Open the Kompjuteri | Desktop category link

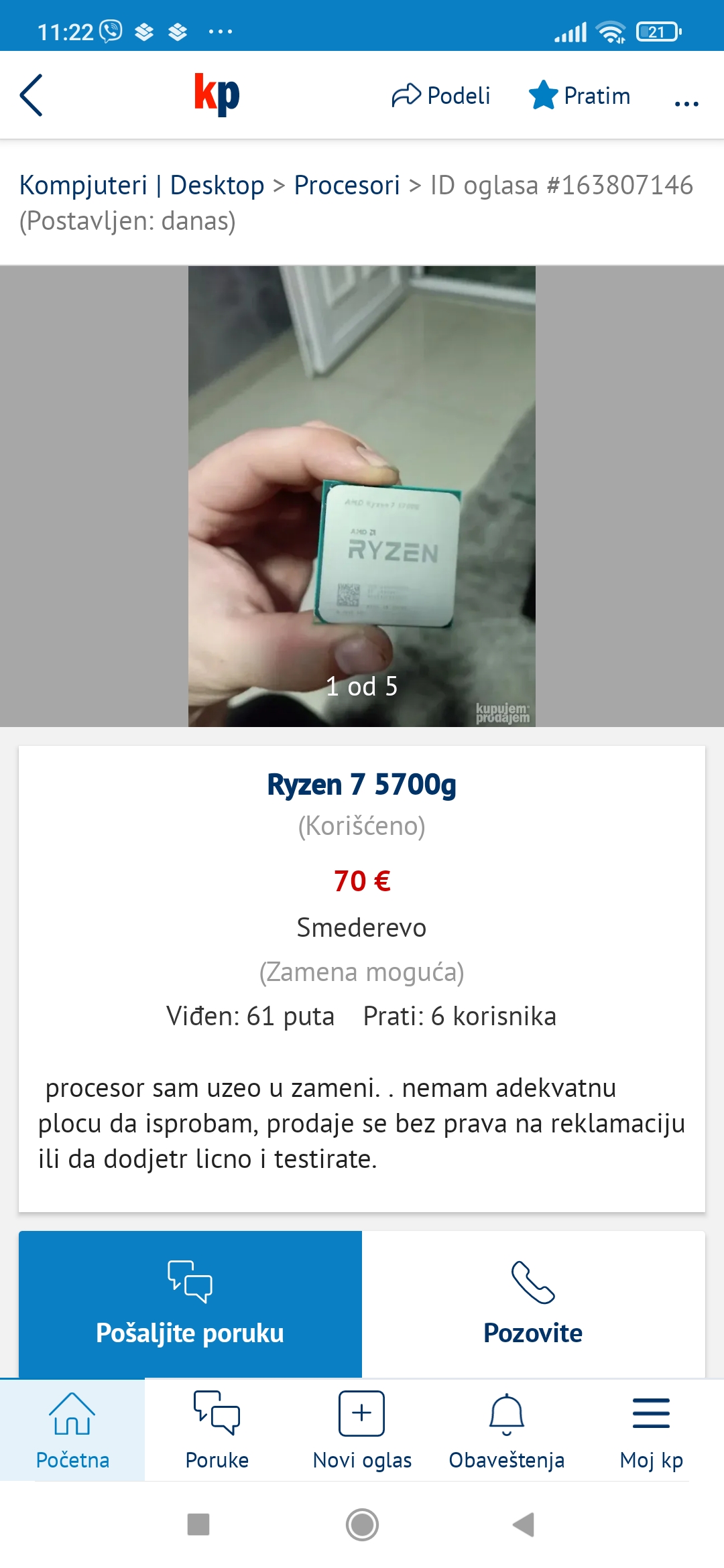pyautogui.click(x=141, y=185)
